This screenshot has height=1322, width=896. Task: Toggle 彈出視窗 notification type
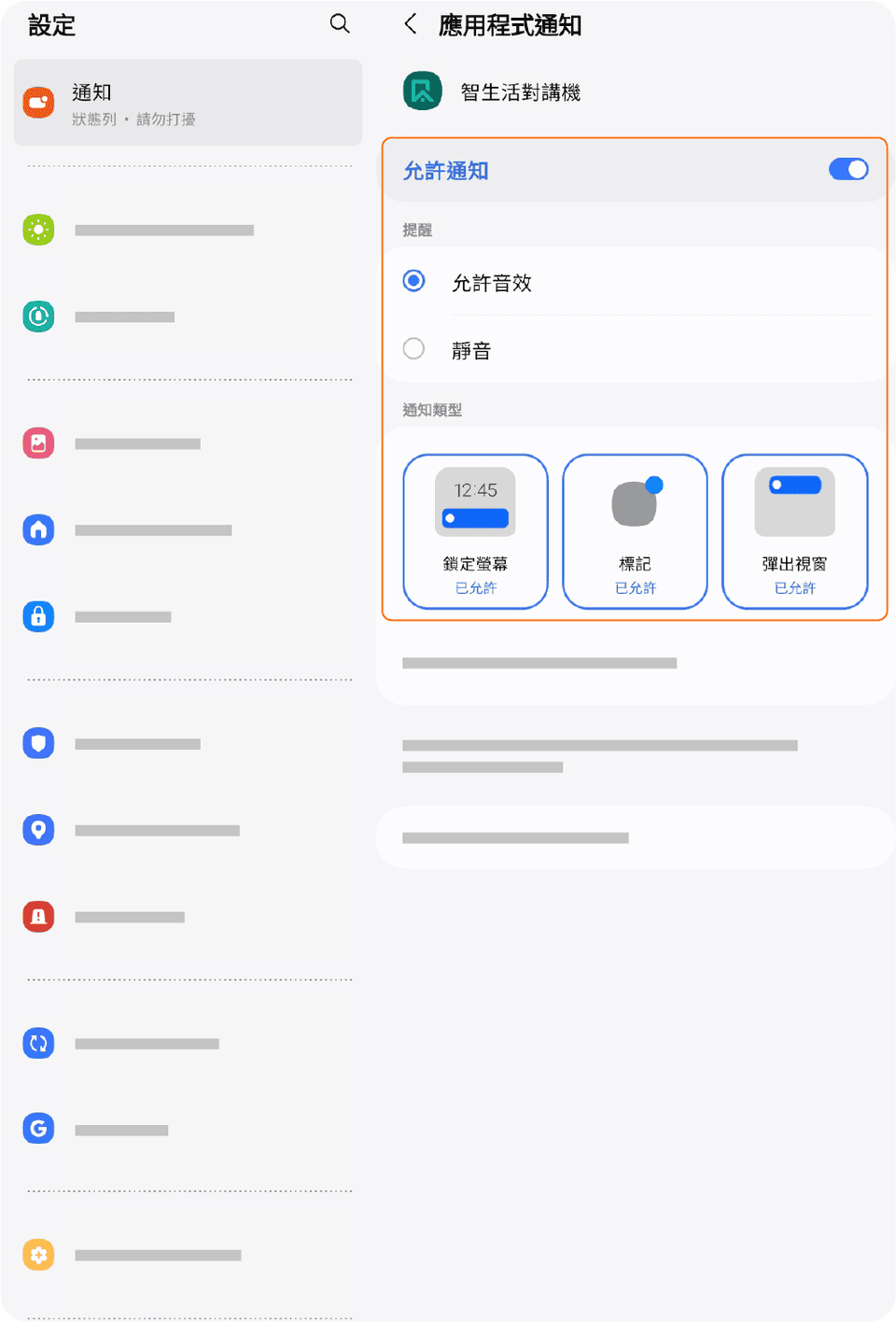[794, 531]
